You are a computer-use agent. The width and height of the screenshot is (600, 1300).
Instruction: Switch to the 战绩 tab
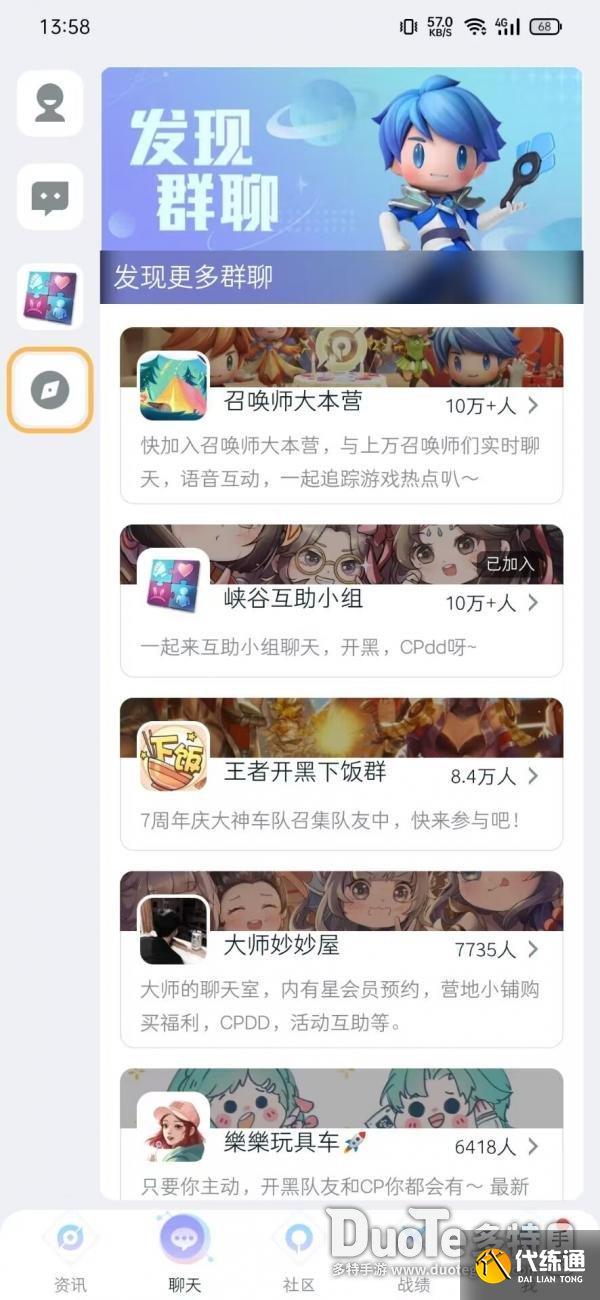(414, 1250)
